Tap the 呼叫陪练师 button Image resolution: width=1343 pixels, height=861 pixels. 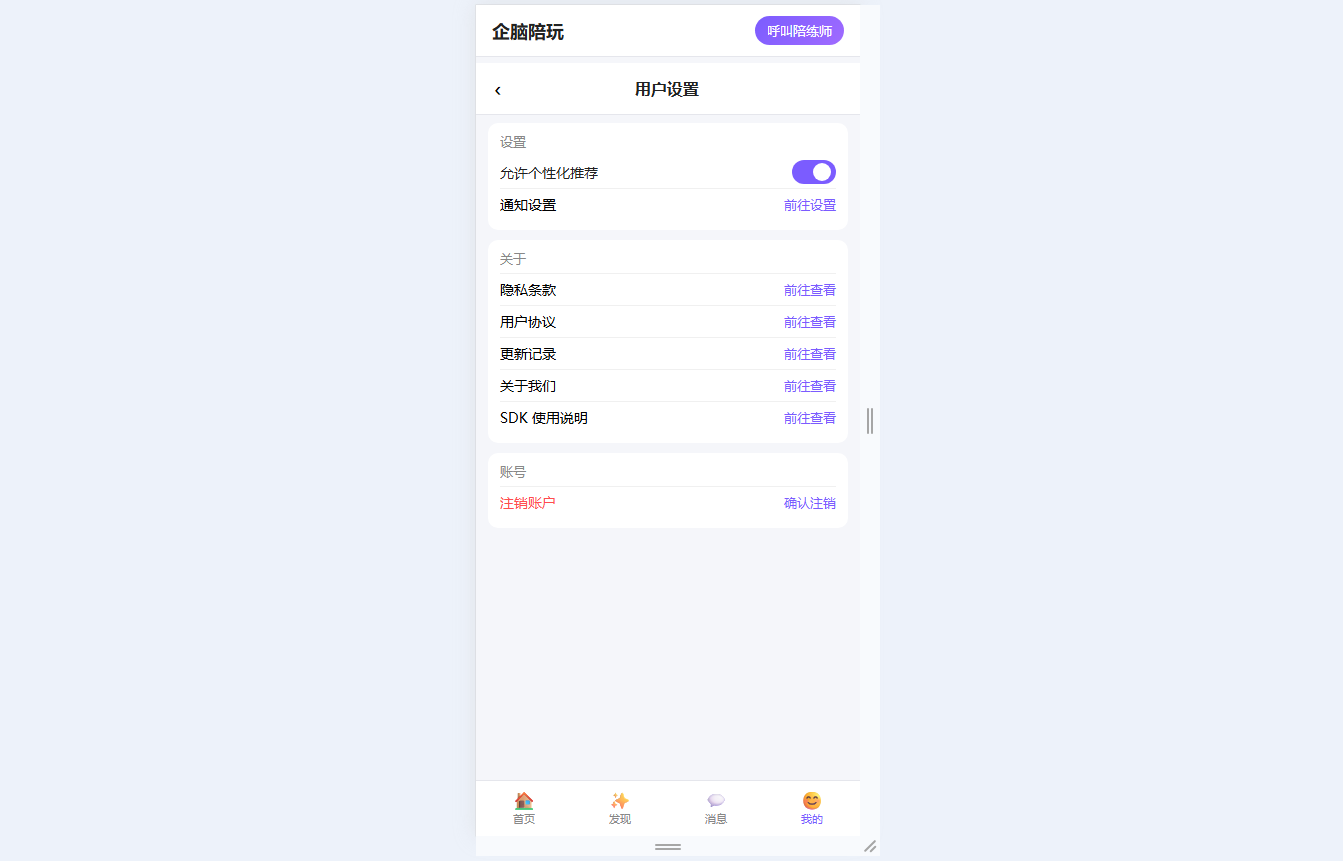click(799, 31)
